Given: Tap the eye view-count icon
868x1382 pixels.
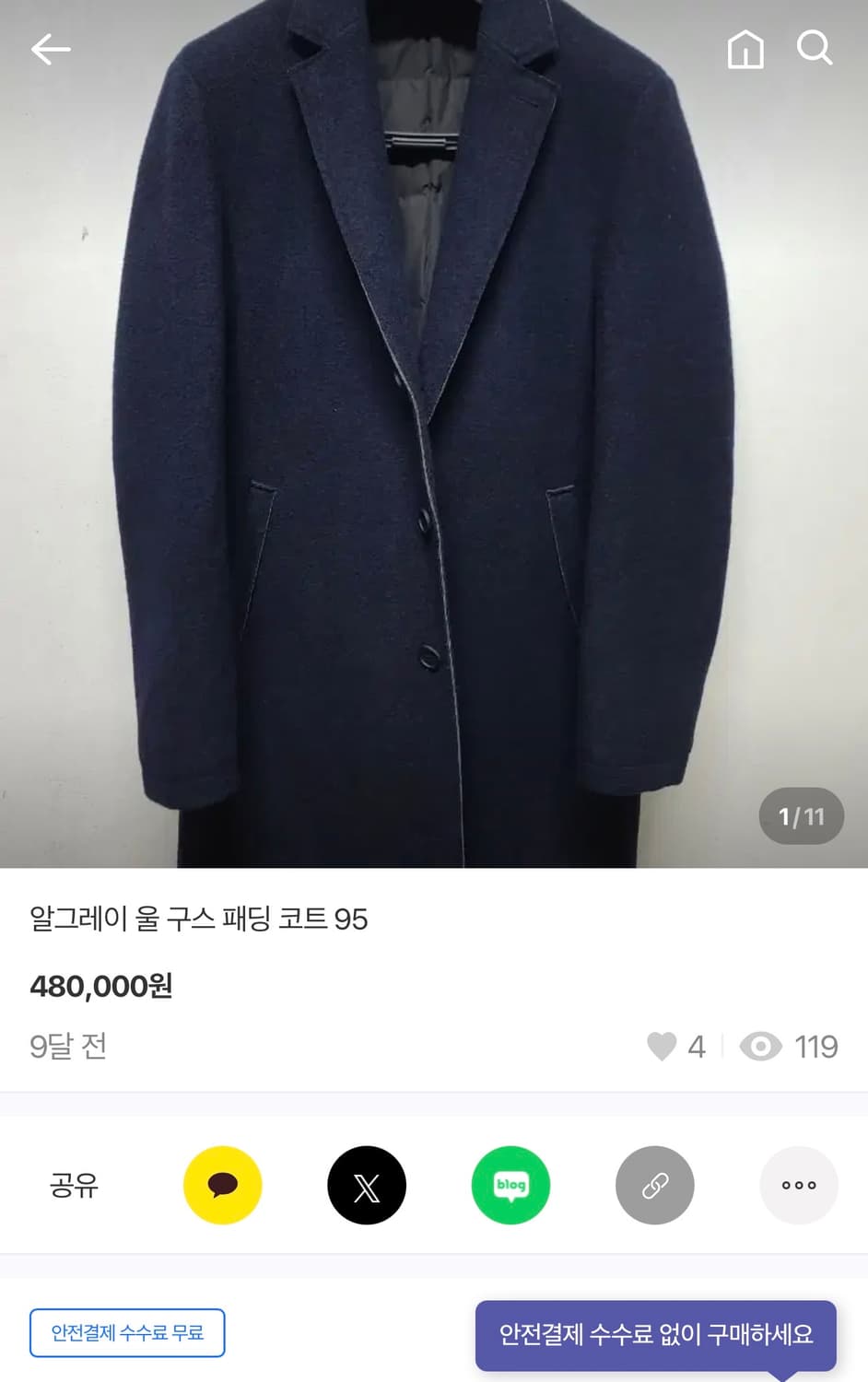Looking at the screenshot, I should [760, 1047].
